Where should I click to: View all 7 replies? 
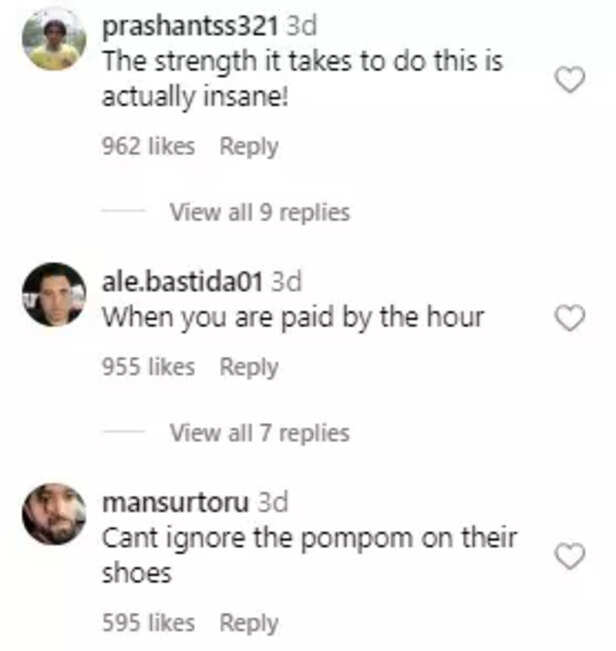(x=259, y=433)
